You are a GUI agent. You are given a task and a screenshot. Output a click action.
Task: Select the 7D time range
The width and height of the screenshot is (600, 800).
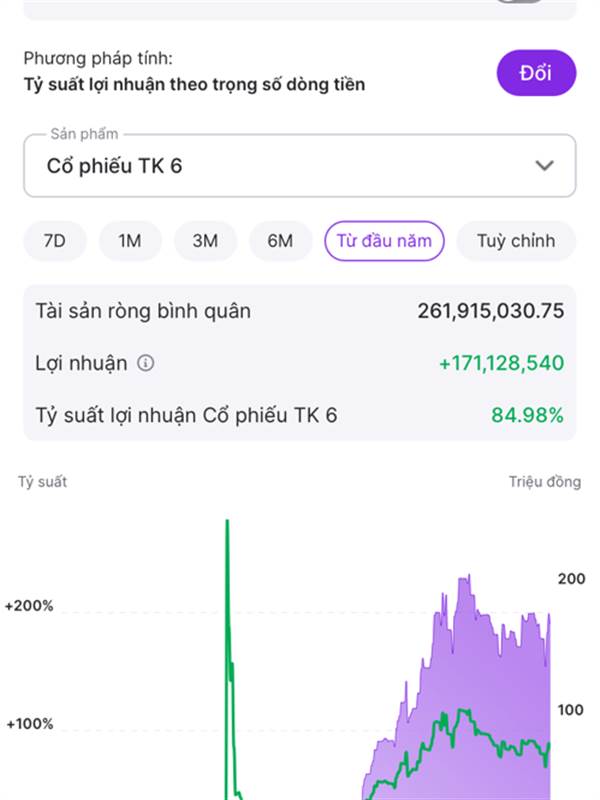[55, 241]
